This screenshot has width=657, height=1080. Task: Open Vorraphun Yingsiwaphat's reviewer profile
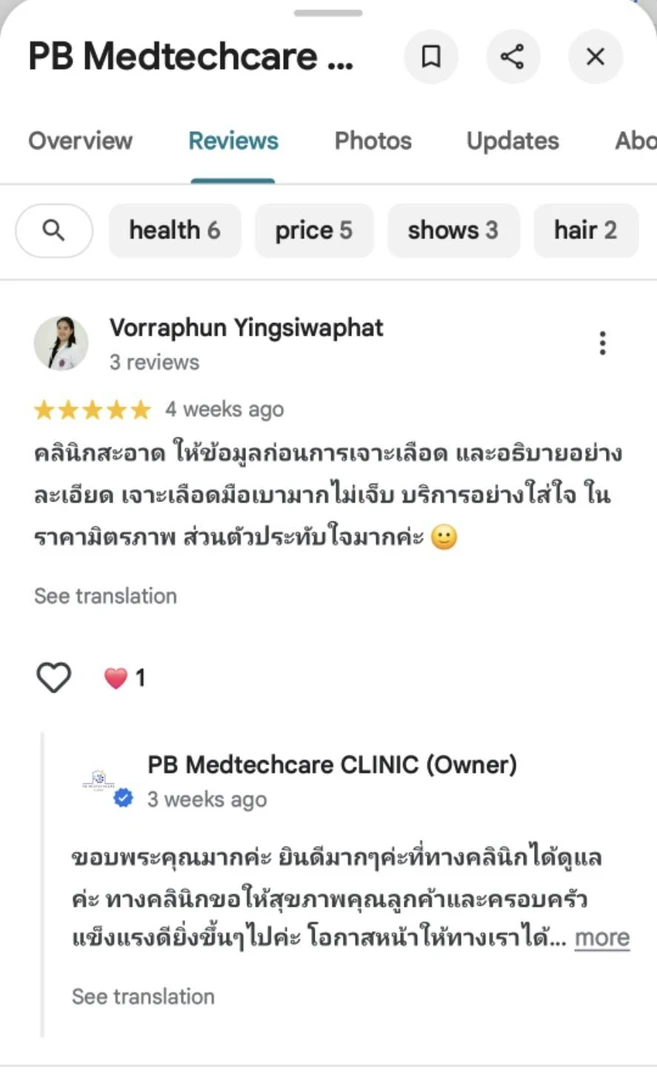[x=246, y=328]
